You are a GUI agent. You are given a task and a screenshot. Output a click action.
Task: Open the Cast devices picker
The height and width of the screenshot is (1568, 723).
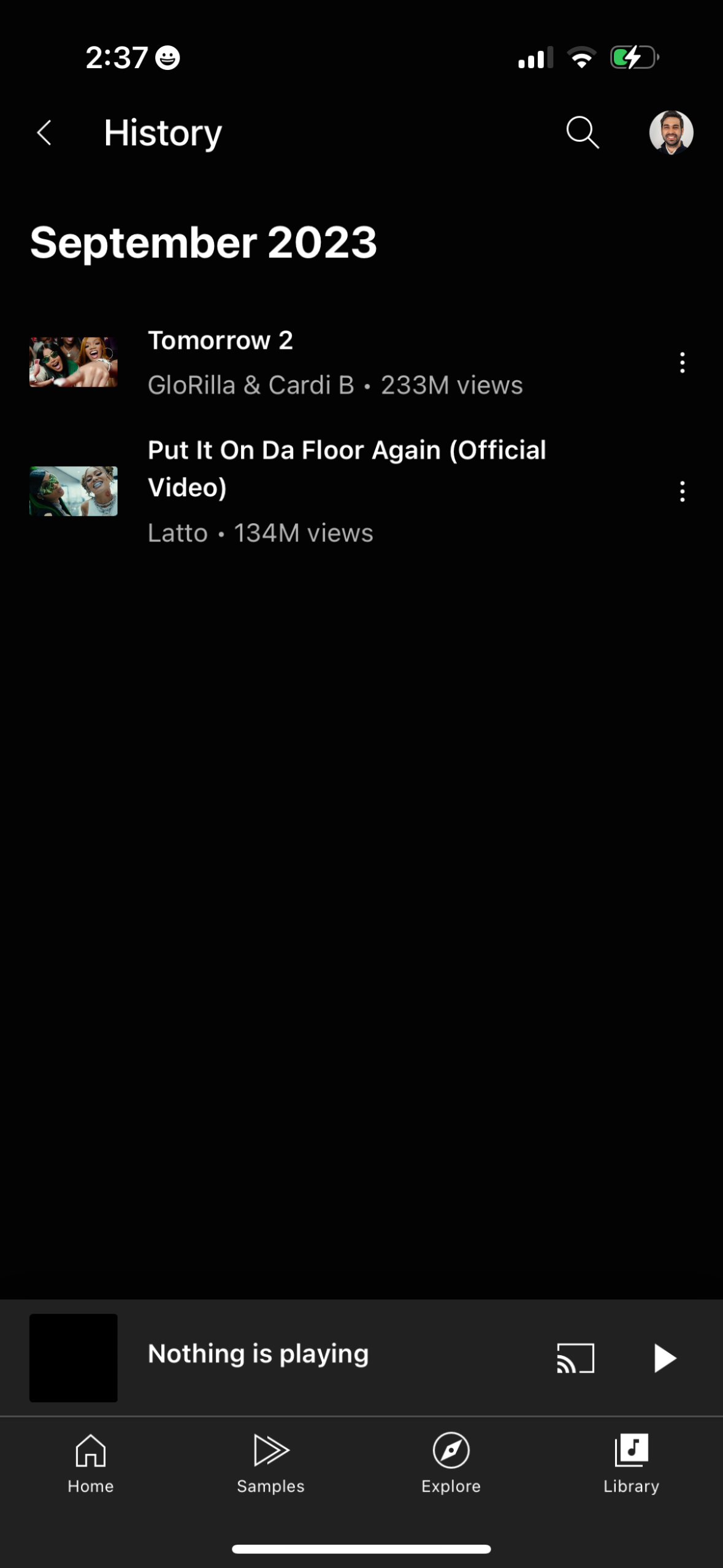coord(575,1358)
